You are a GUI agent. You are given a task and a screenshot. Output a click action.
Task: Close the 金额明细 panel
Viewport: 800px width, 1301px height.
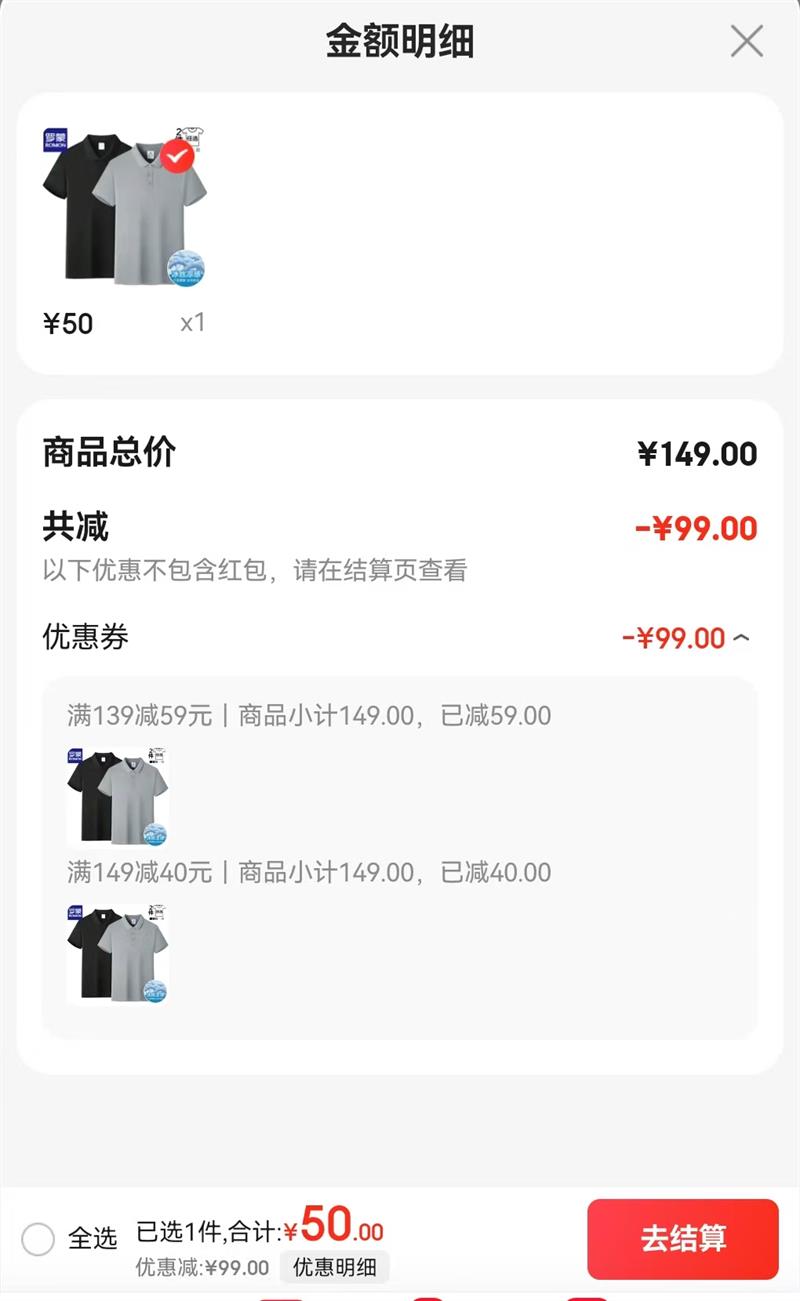click(x=746, y=41)
